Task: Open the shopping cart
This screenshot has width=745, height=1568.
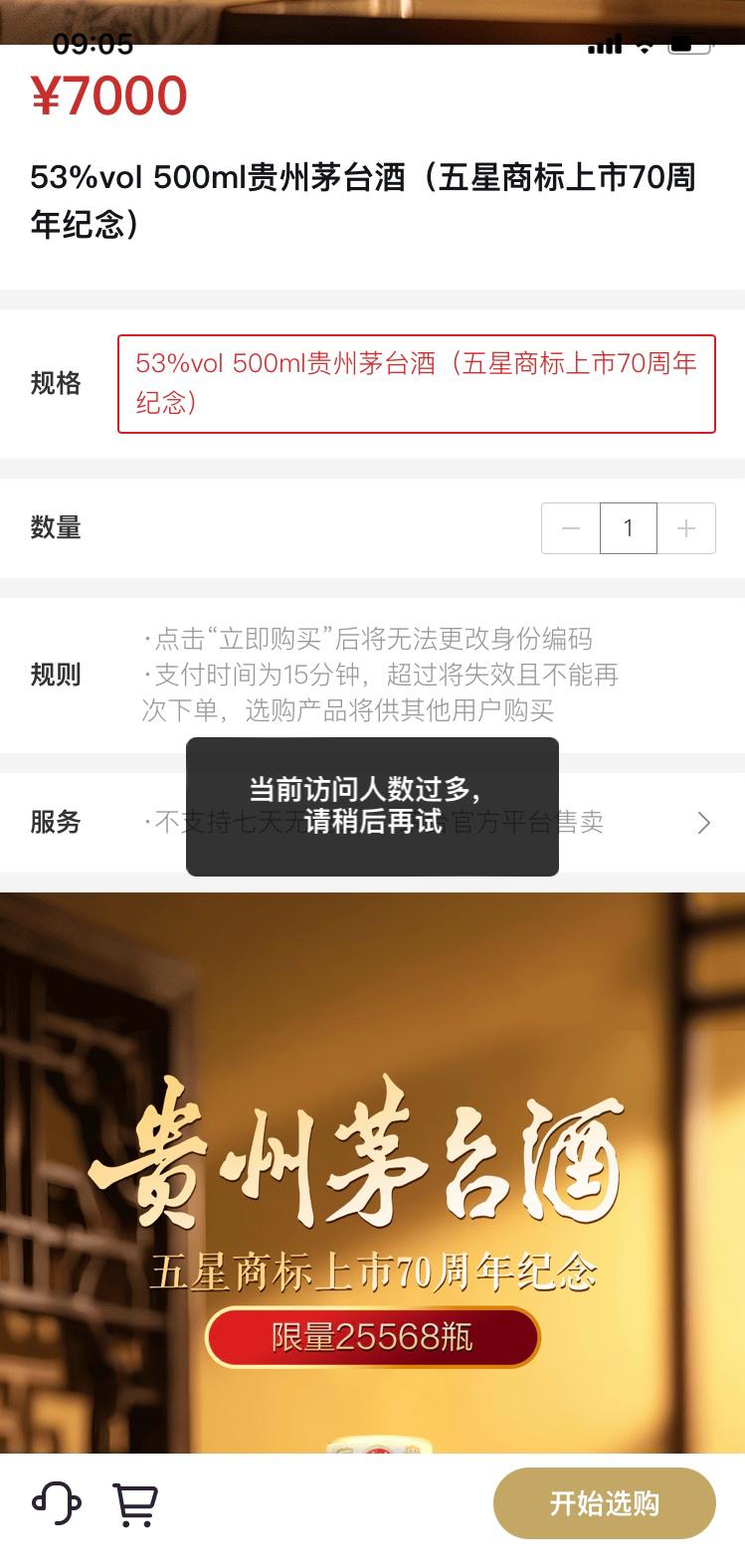Action: (135, 1504)
